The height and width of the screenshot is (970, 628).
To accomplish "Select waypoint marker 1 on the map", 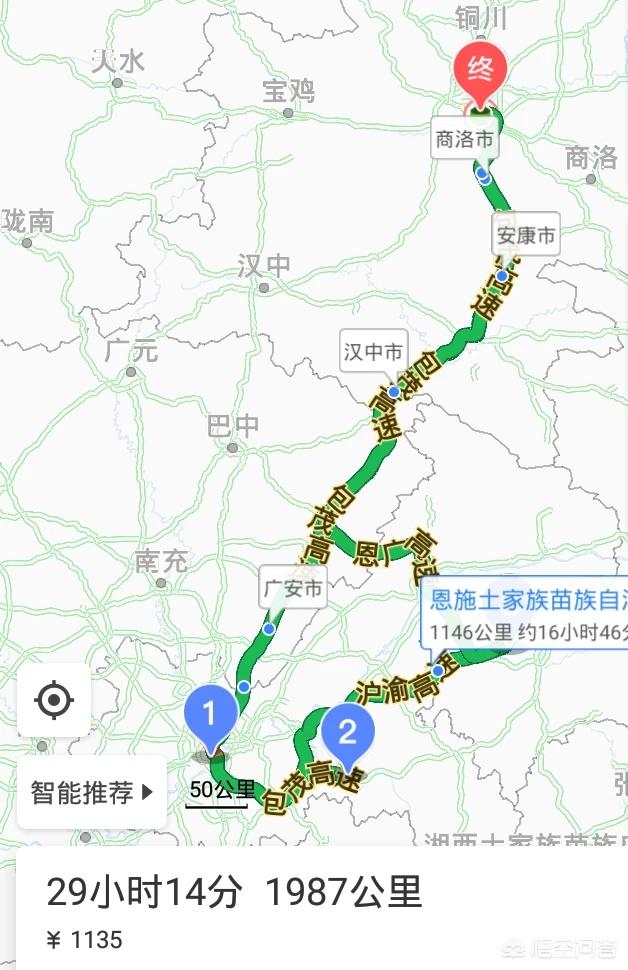I will click(x=210, y=715).
